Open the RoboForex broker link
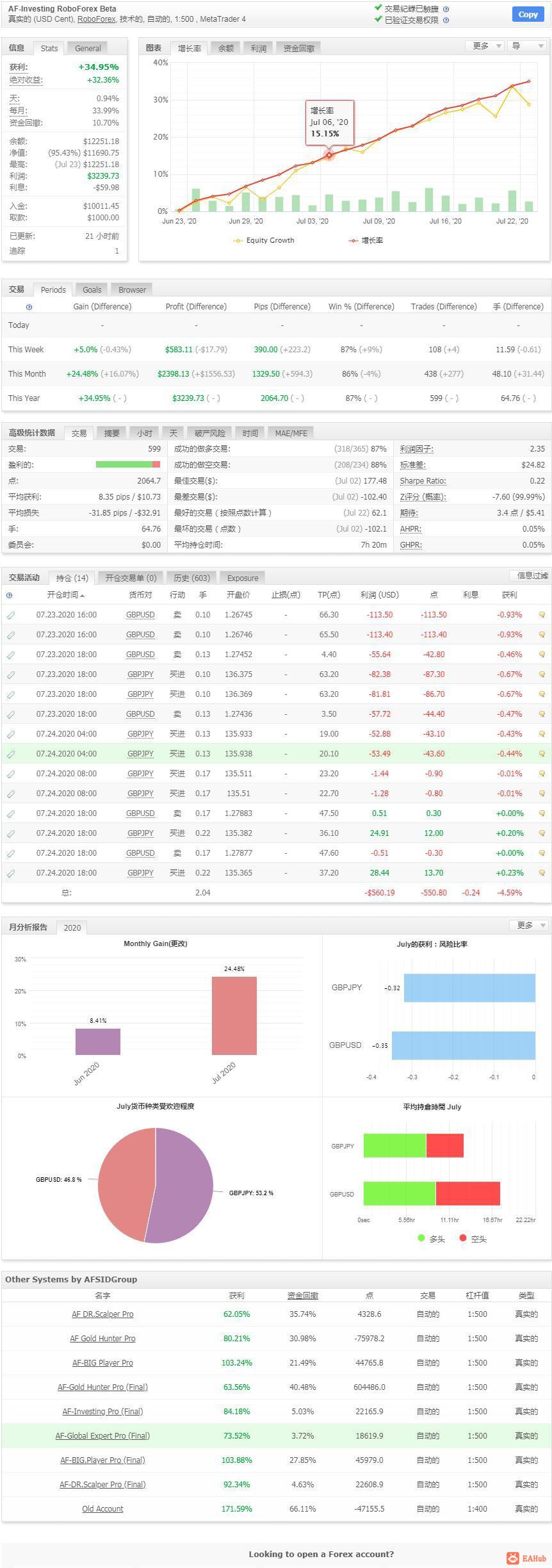The height and width of the screenshot is (1568, 552). coord(96,19)
